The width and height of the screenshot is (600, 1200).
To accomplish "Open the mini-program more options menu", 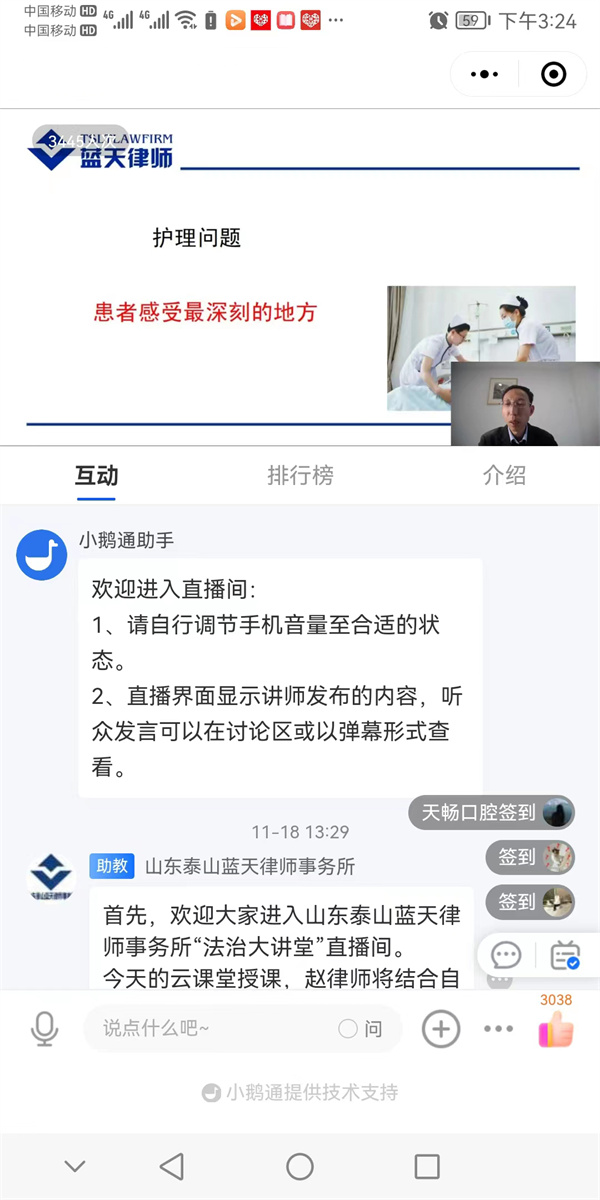I will pyautogui.click(x=484, y=74).
